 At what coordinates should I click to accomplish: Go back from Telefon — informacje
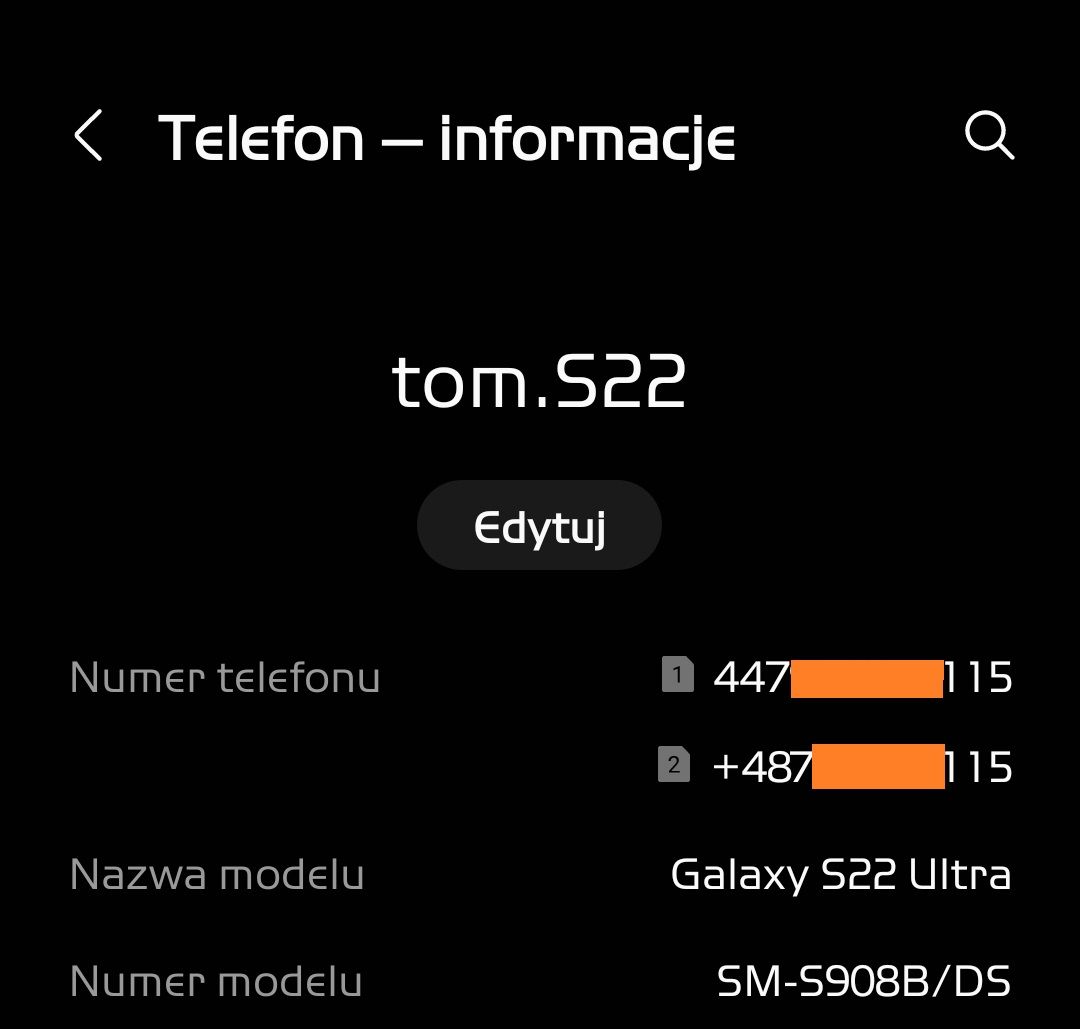[x=89, y=136]
